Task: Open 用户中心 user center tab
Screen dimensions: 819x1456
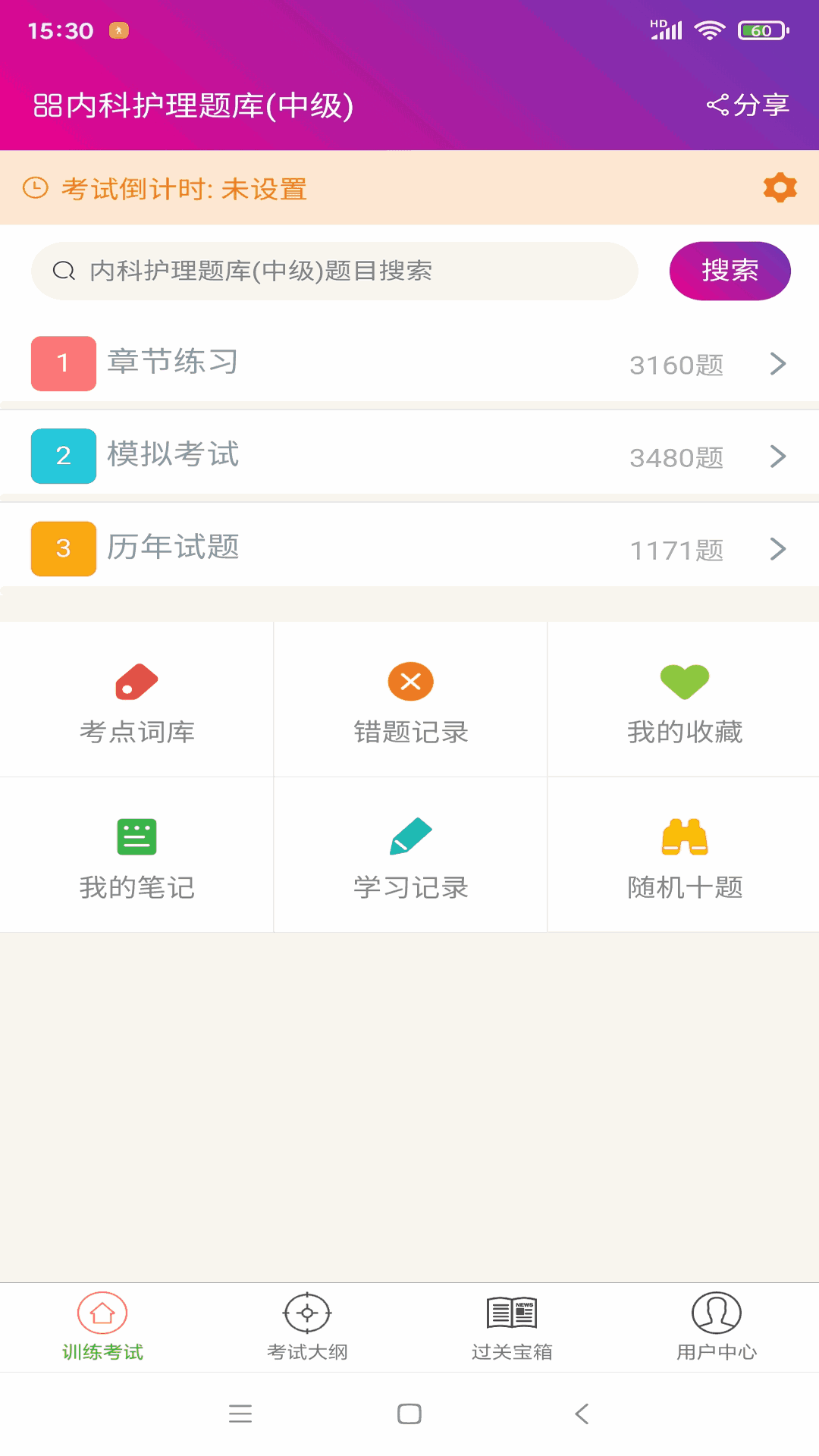Action: click(x=717, y=1327)
